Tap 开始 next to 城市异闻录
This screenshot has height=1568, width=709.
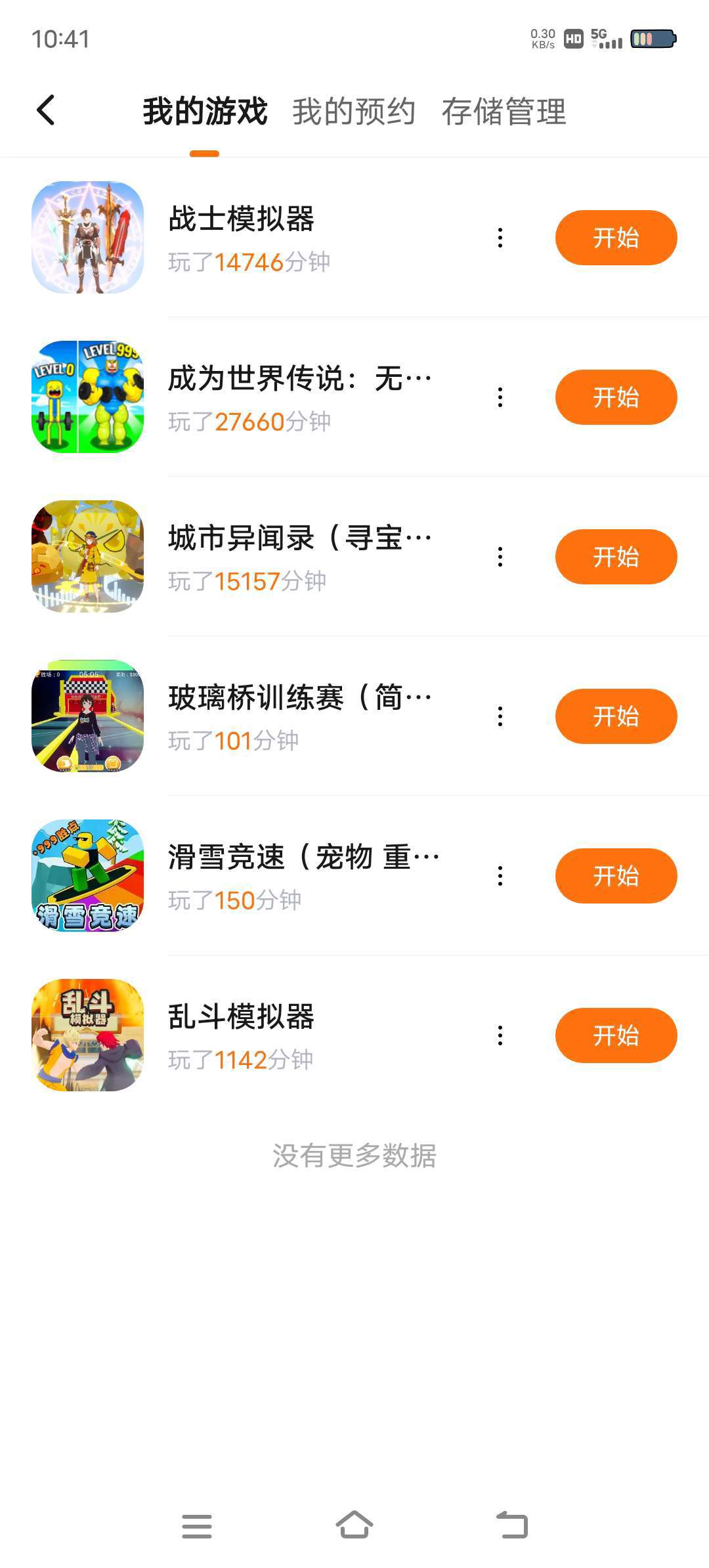click(x=615, y=557)
